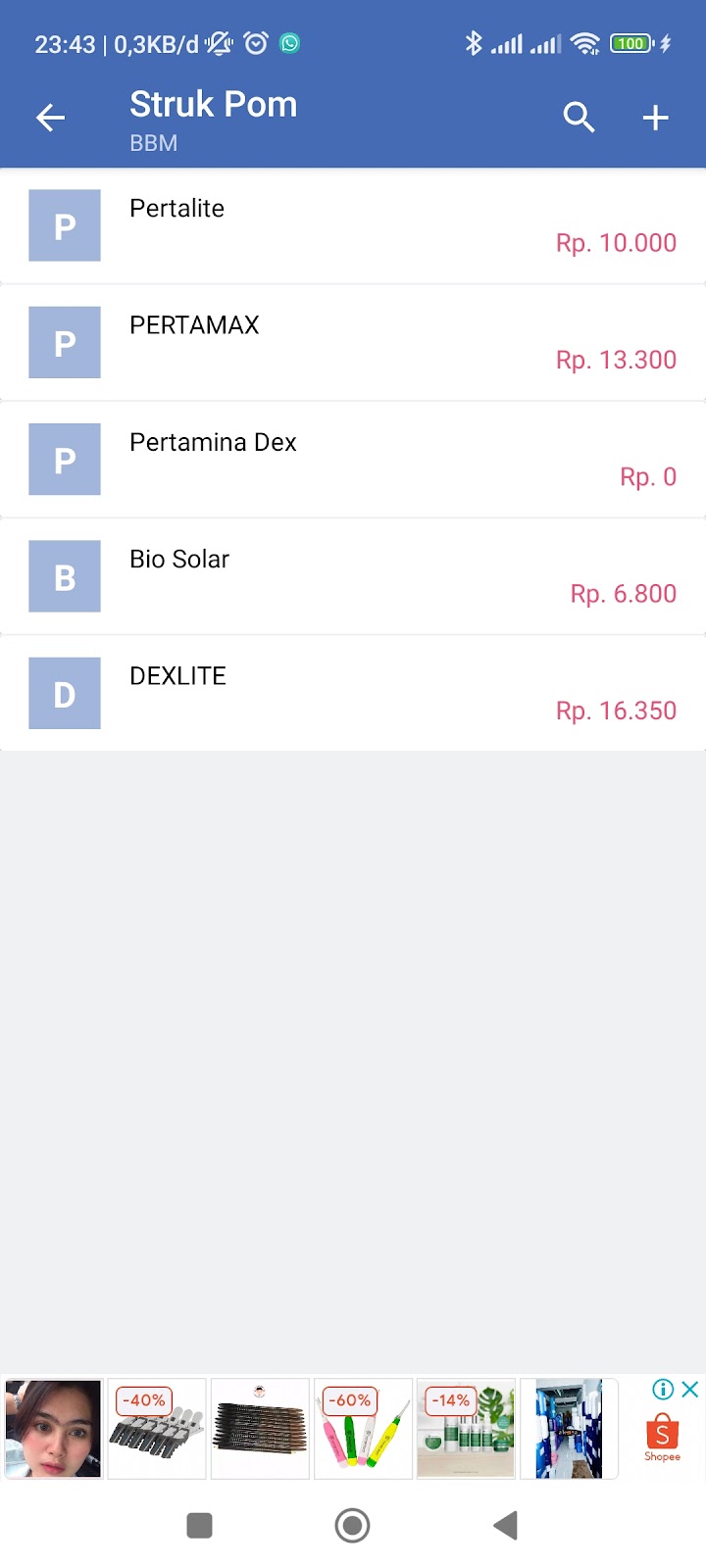This screenshot has height=1568, width=706.
Task: Close the Shopee ad banner
Action: [x=690, y=1389]
